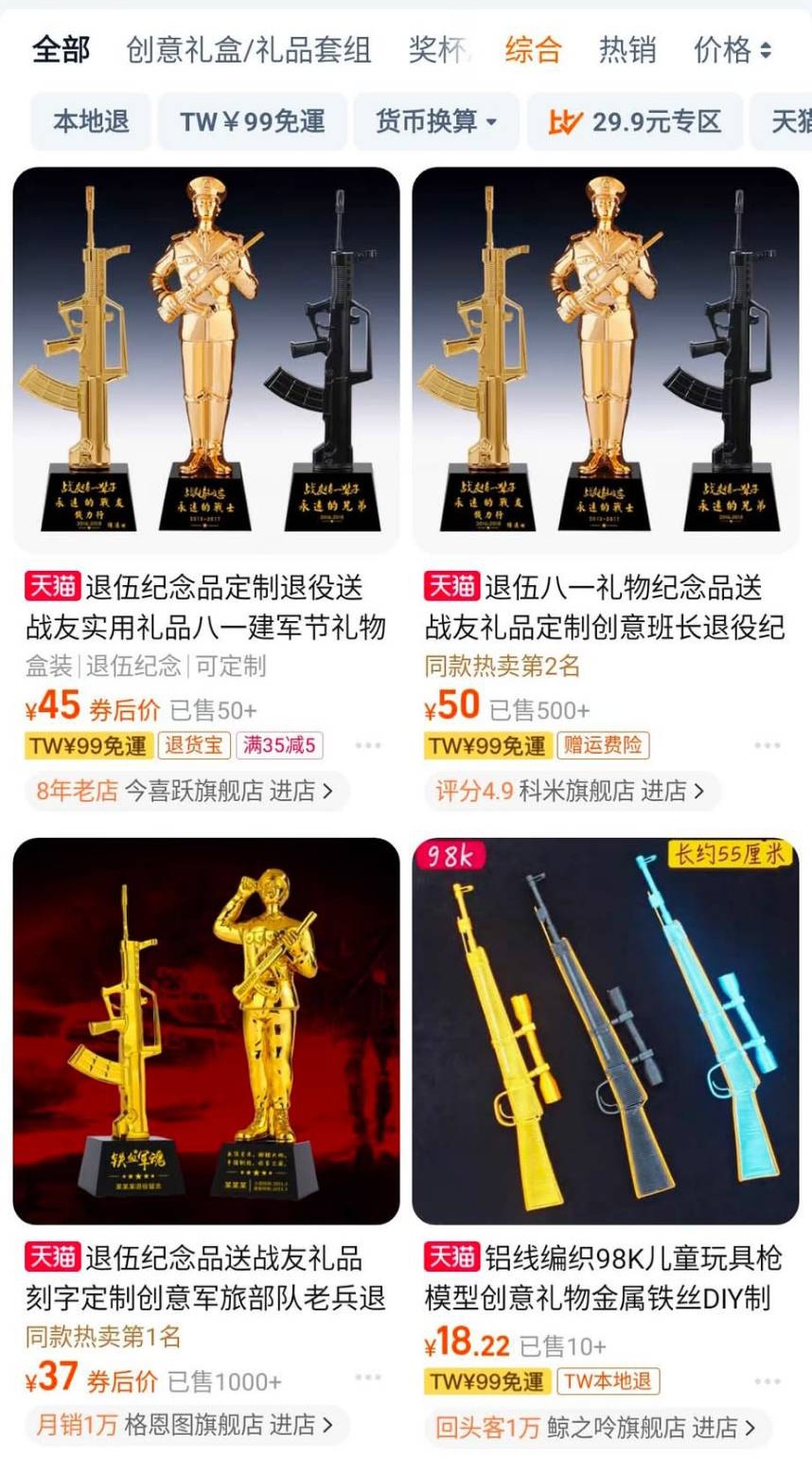Enter the 格恩图旗舰店 store

[x=229, y=1424]
